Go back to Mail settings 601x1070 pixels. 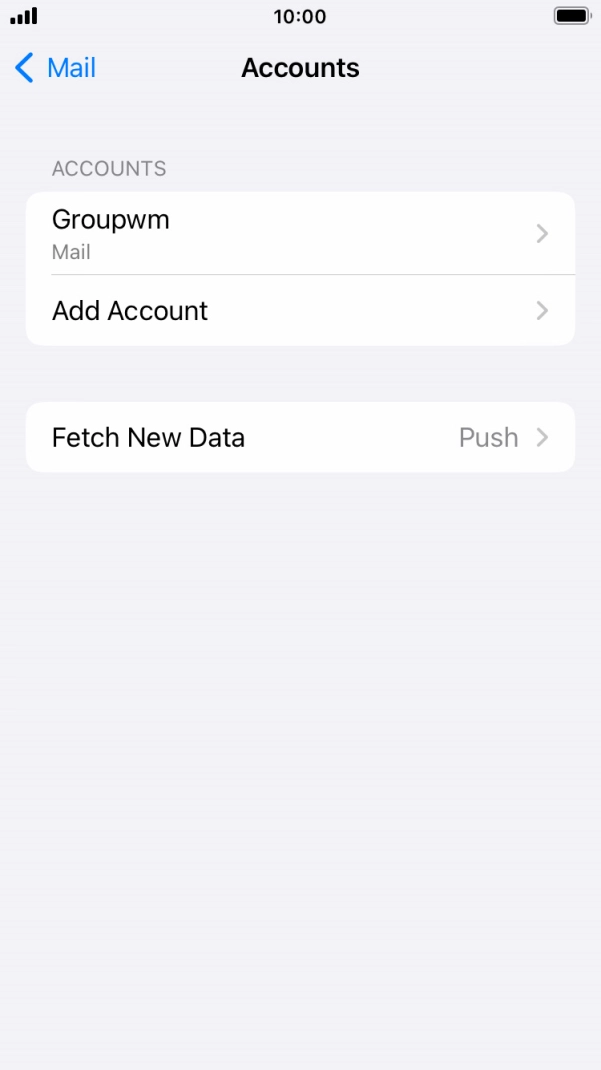click(57, 68)
